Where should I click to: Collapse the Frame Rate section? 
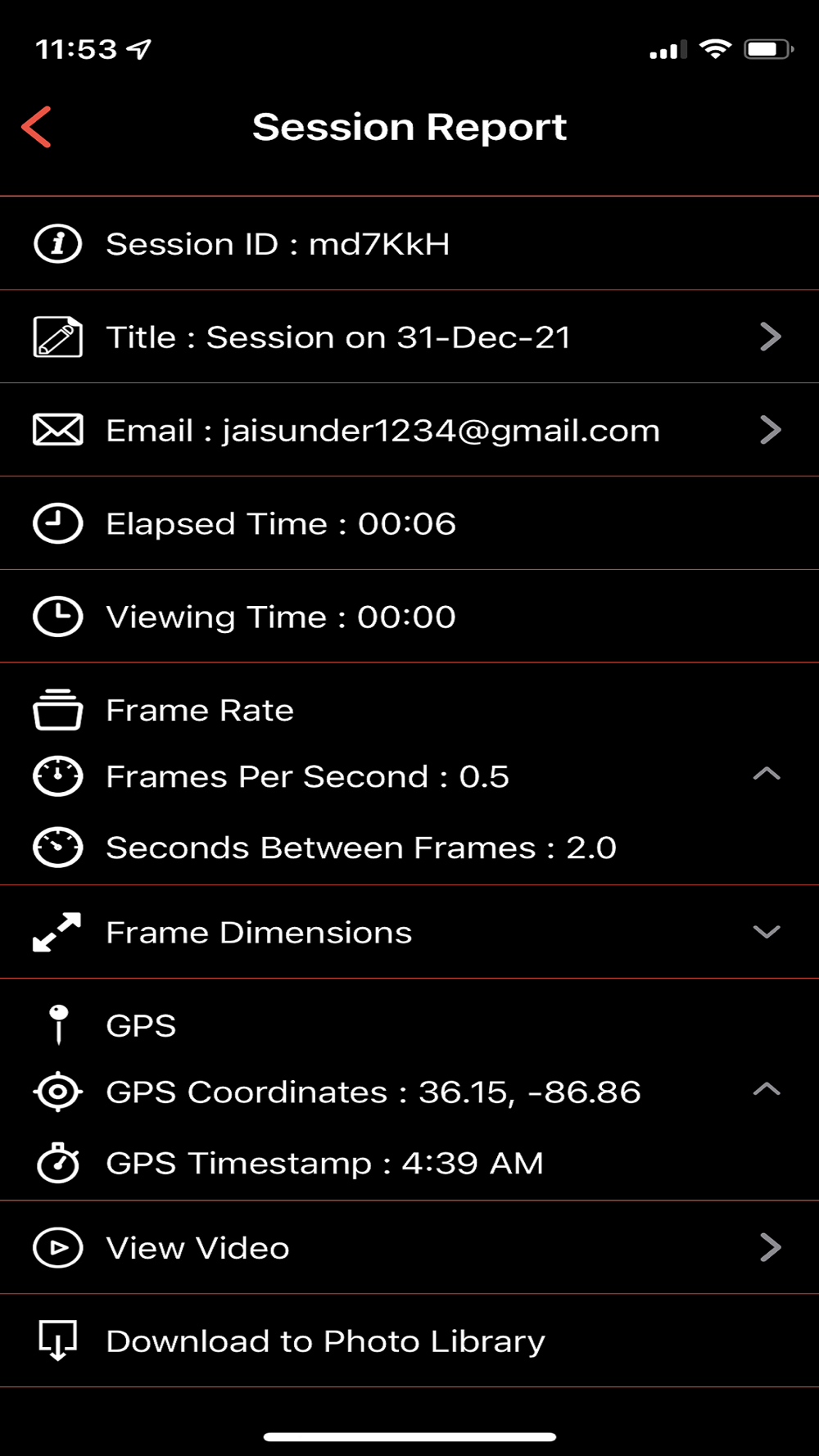[766, 775]
